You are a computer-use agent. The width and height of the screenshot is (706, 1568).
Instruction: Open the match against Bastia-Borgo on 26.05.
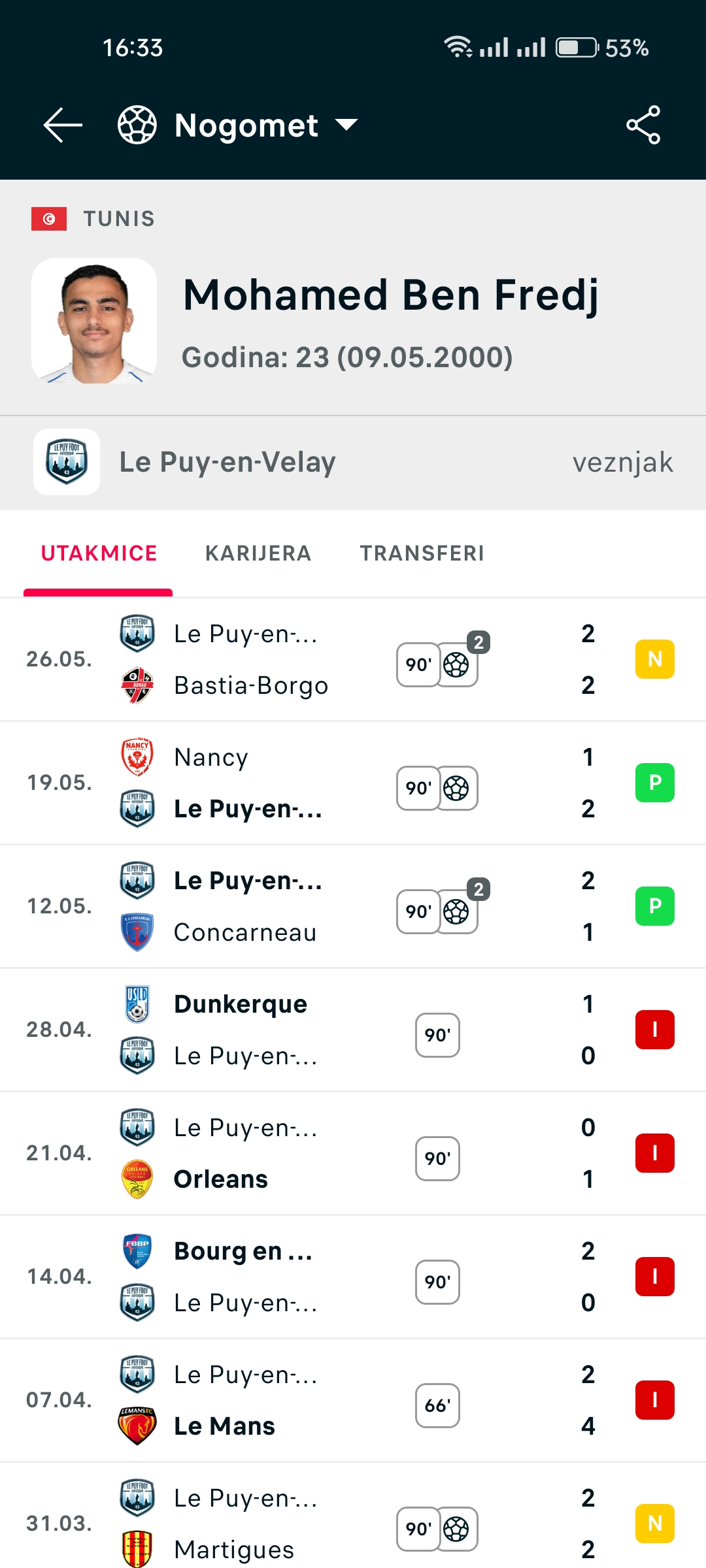[x=353, y=660]
